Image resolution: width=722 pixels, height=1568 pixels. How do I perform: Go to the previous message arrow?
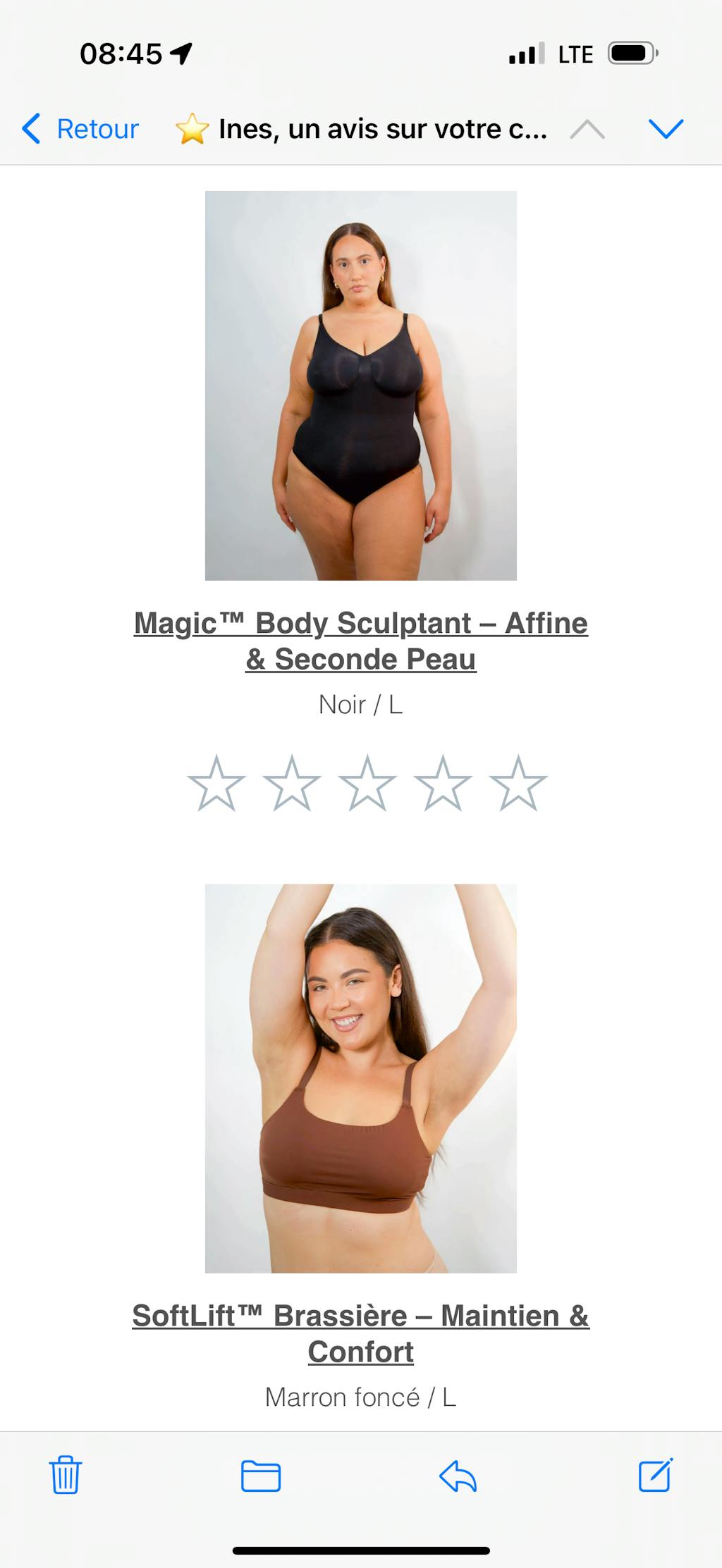coord(587,129)
